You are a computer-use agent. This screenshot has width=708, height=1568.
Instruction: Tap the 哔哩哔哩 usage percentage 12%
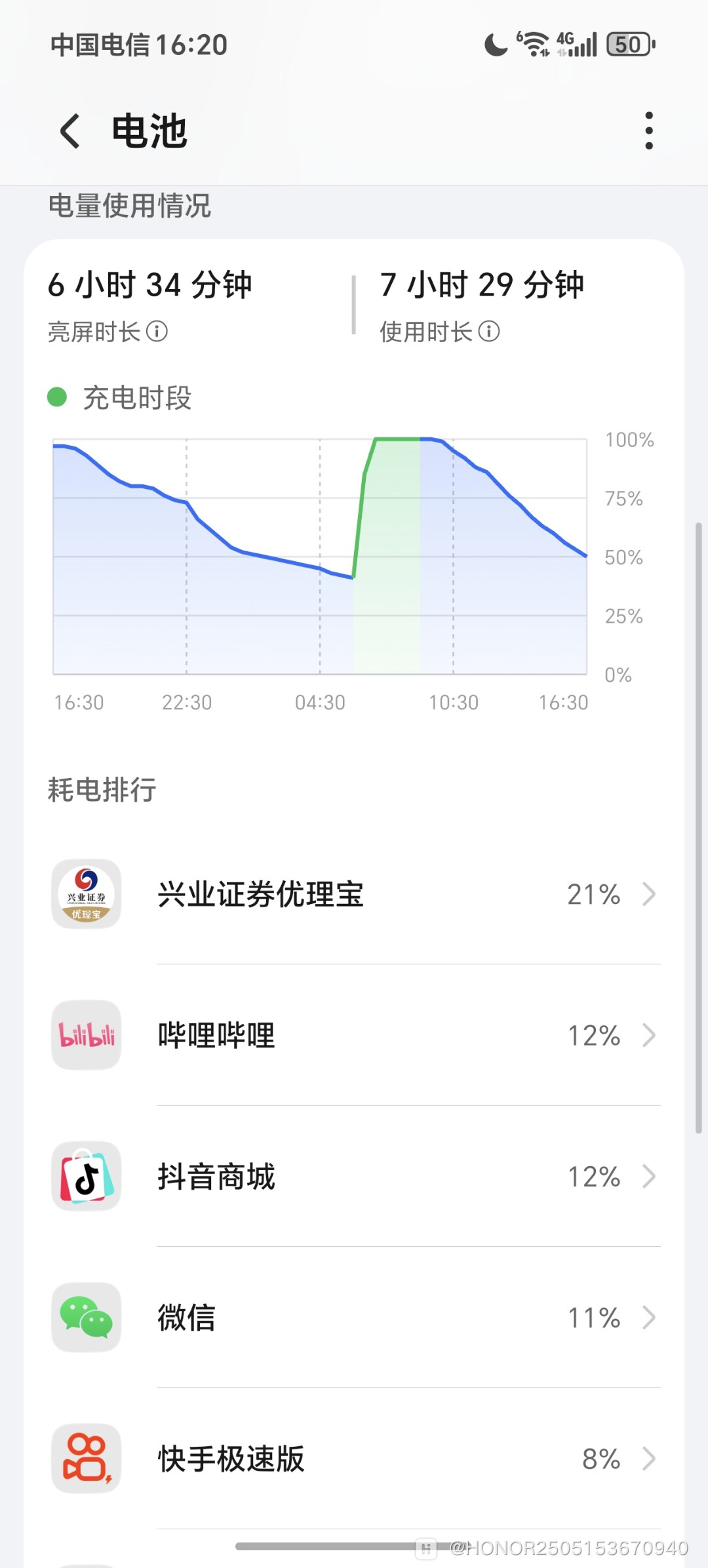click(593, 1036)
